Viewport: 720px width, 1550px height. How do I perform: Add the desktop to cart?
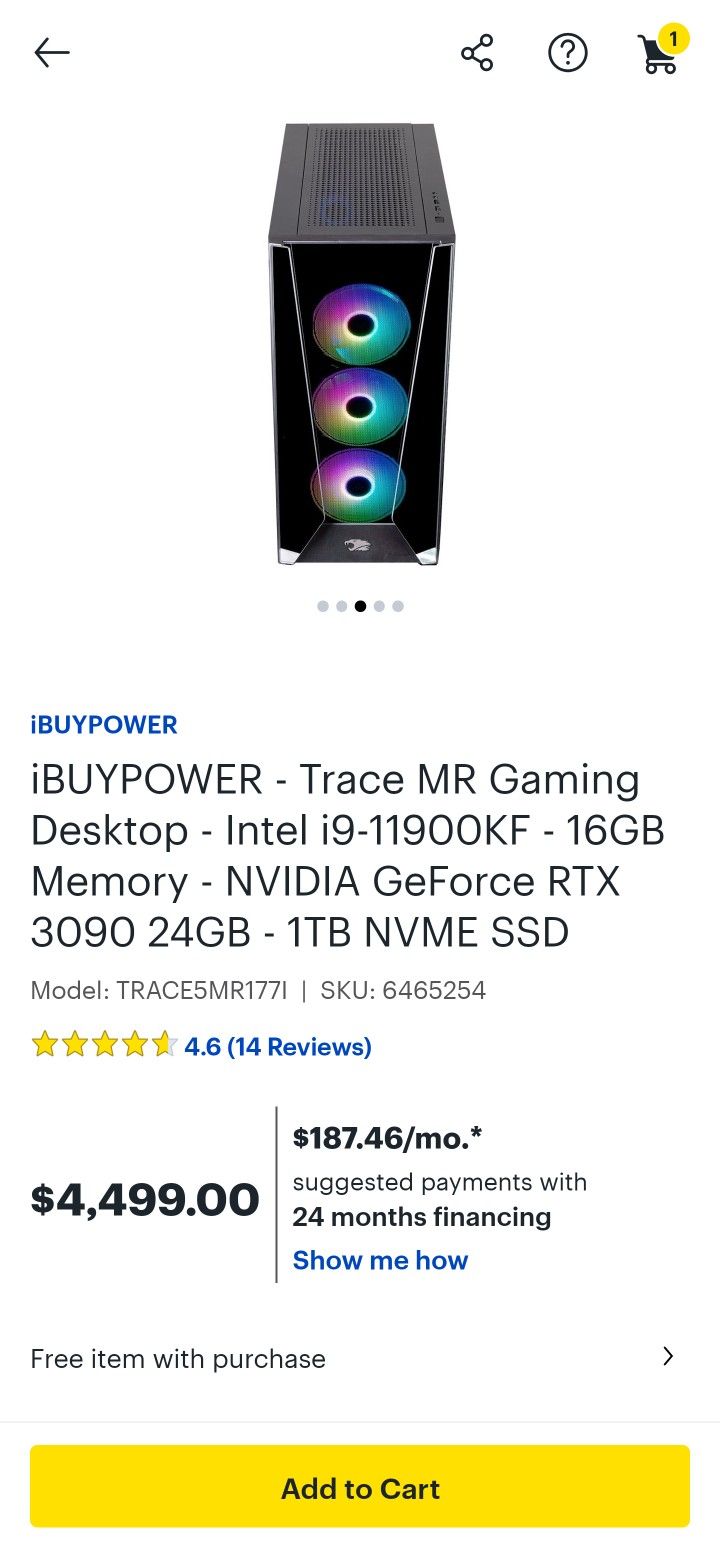(360, 1487)
